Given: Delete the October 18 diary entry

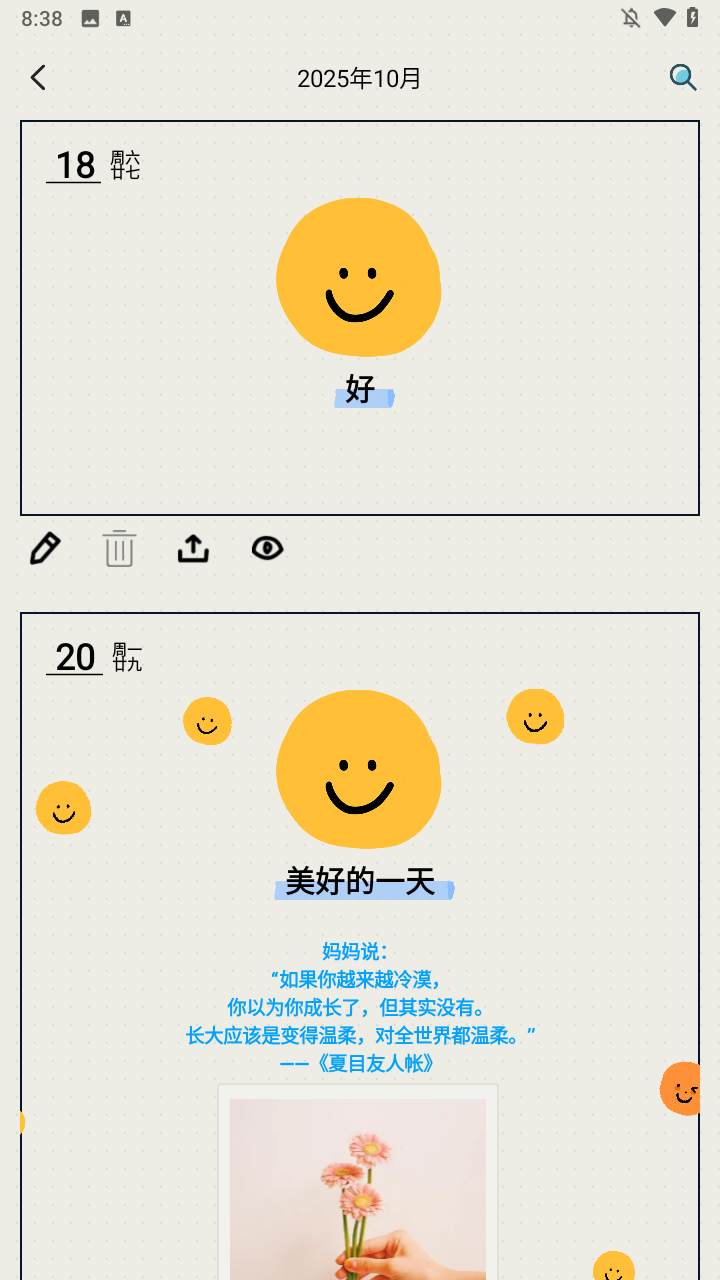Looking at the screenshot, I should (x=119, y=548).
